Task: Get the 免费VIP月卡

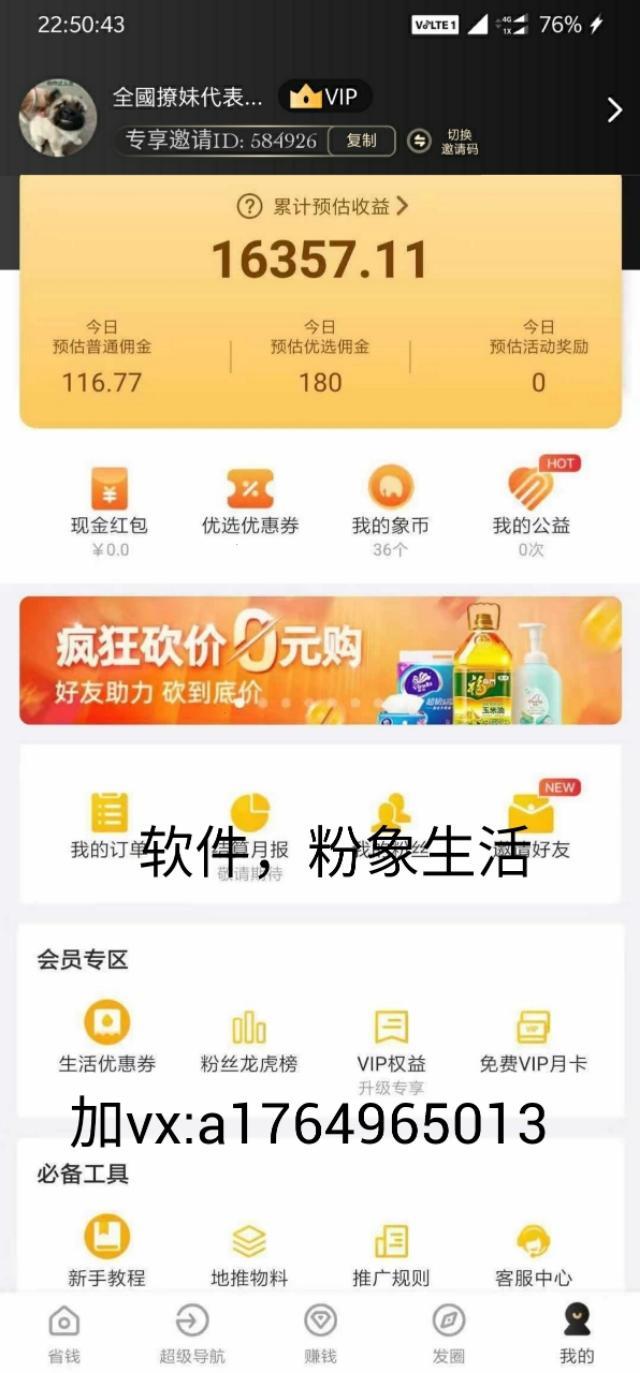Action: [532, 1038]
